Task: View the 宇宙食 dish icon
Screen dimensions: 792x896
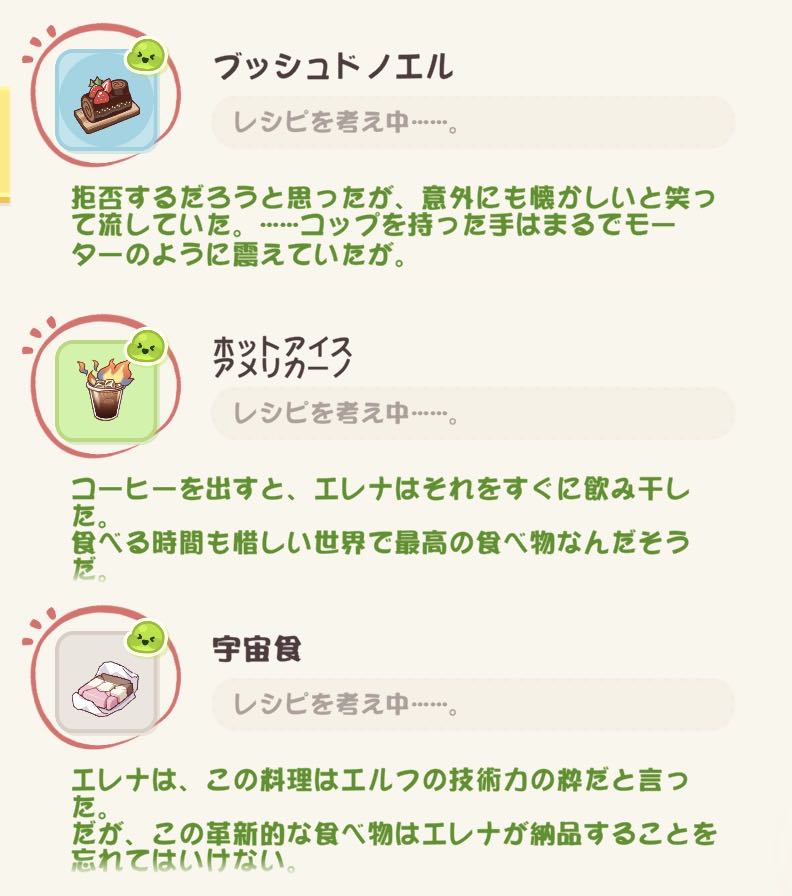Action: [x=106, y=682]
